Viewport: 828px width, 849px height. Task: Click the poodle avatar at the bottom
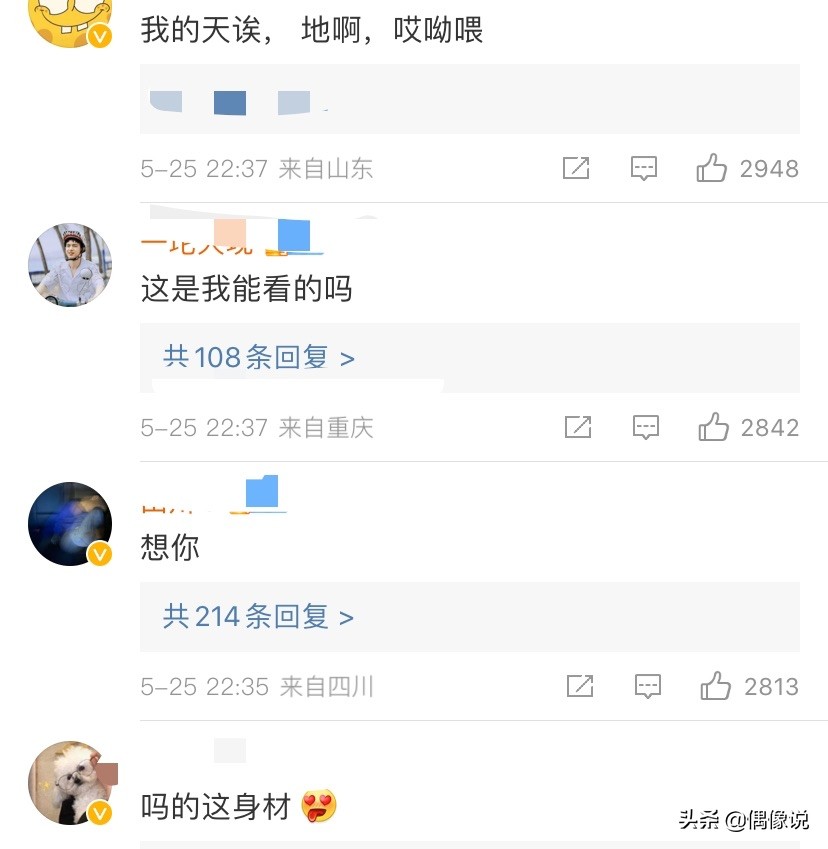pos(70,785)
